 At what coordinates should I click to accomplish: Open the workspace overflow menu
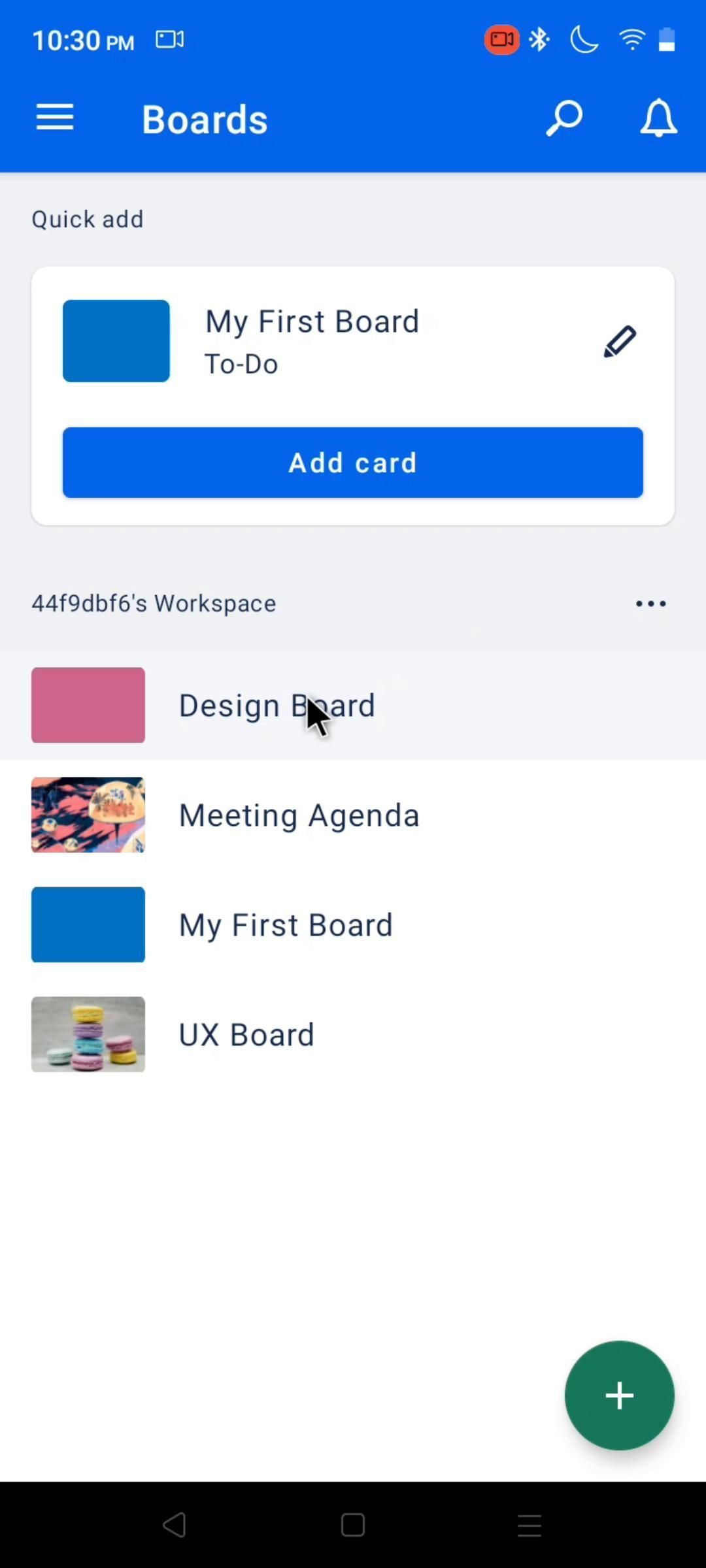point(650,604)
